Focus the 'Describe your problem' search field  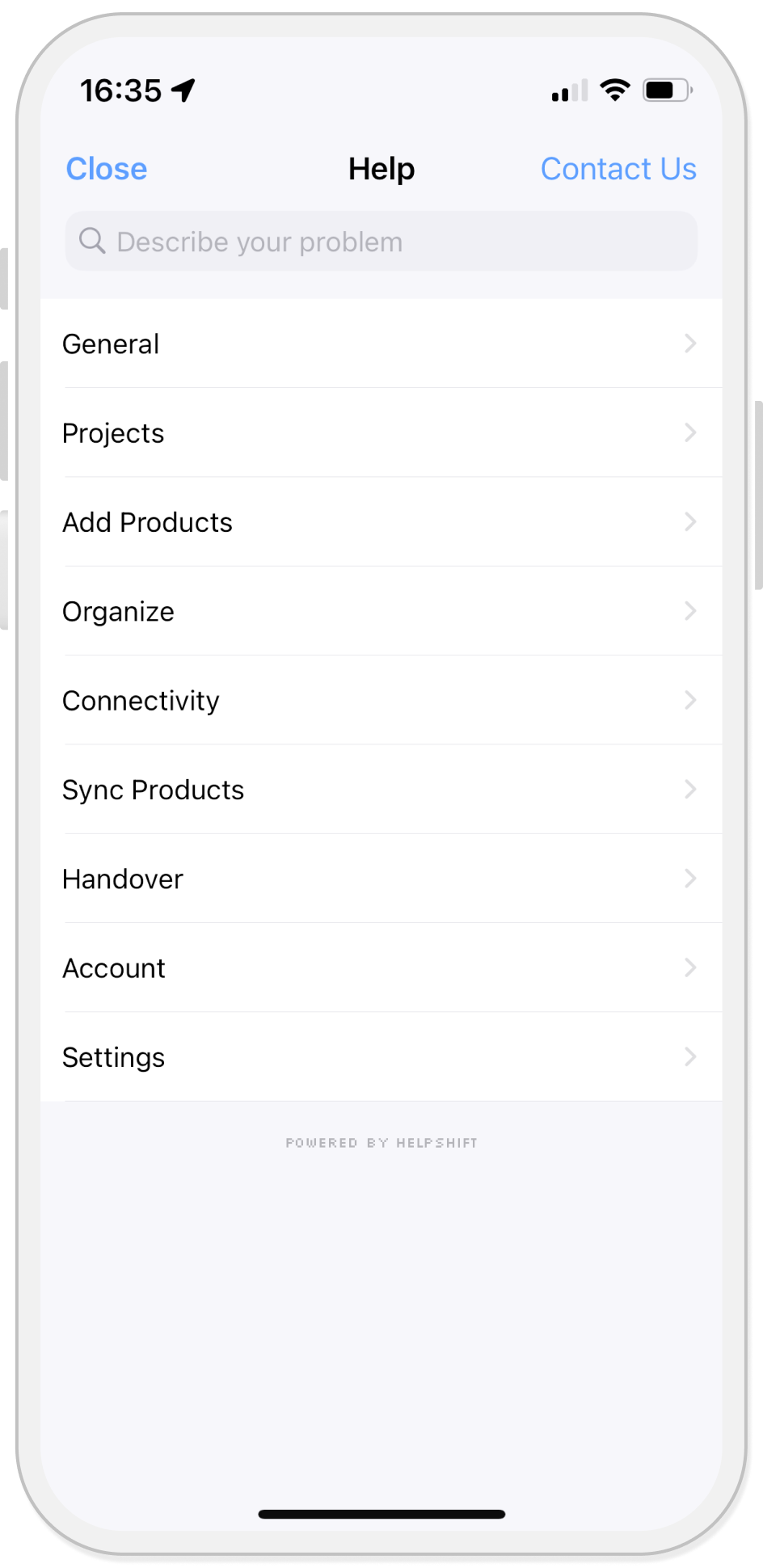coord(381,242)
